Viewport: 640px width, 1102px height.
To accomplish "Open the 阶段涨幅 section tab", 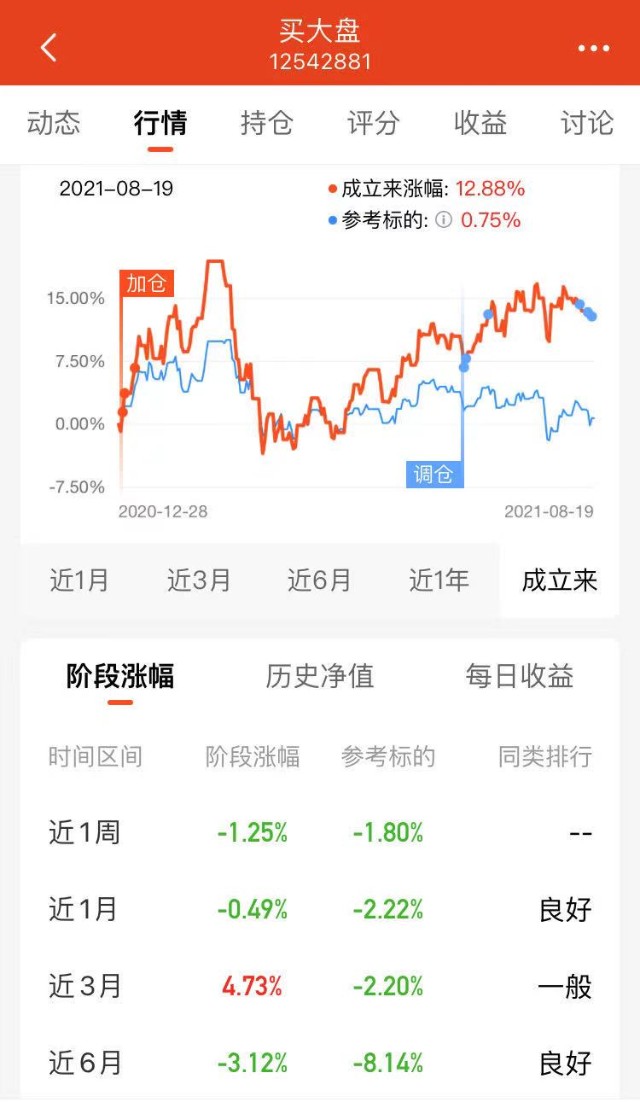I will [x=120, y=676].
